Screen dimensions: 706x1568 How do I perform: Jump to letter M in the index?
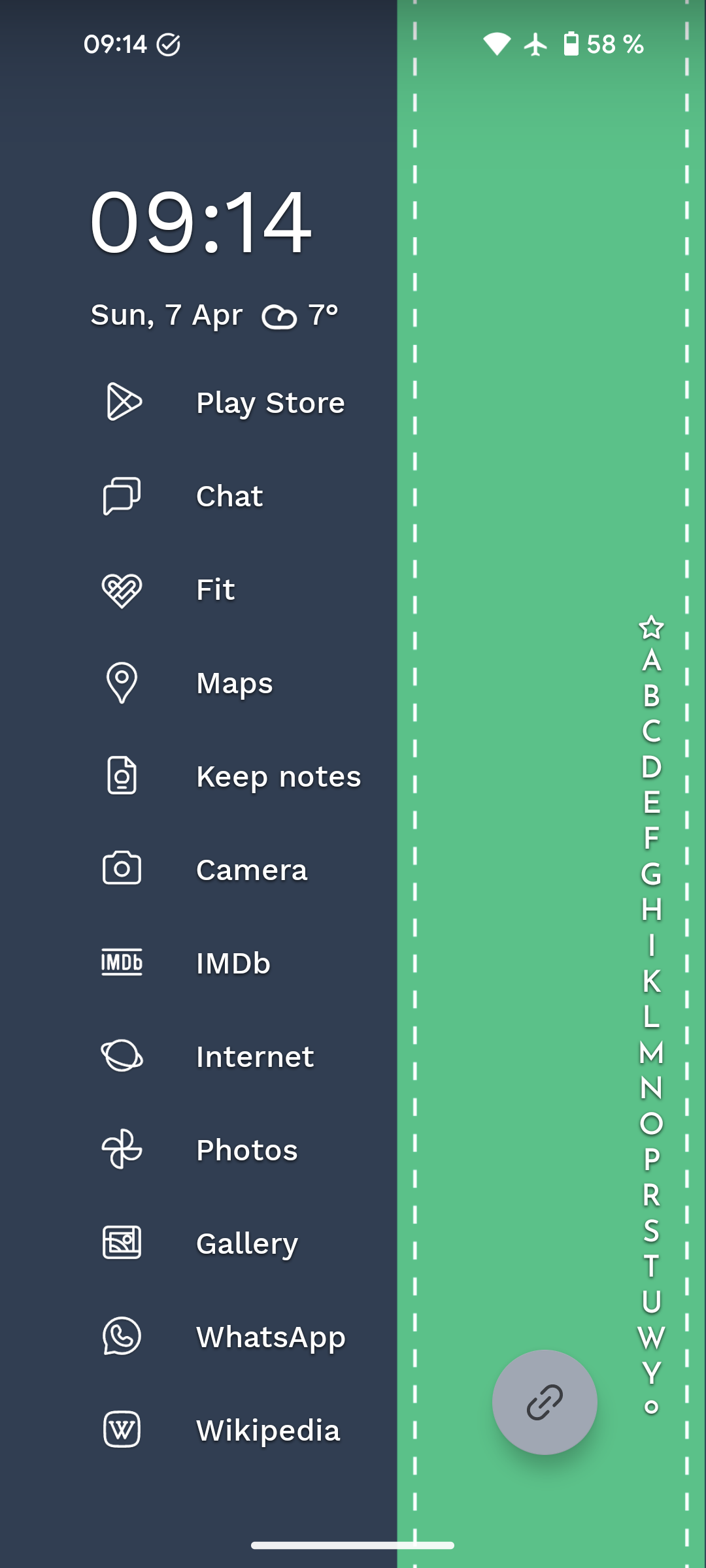click(651, 1053)
